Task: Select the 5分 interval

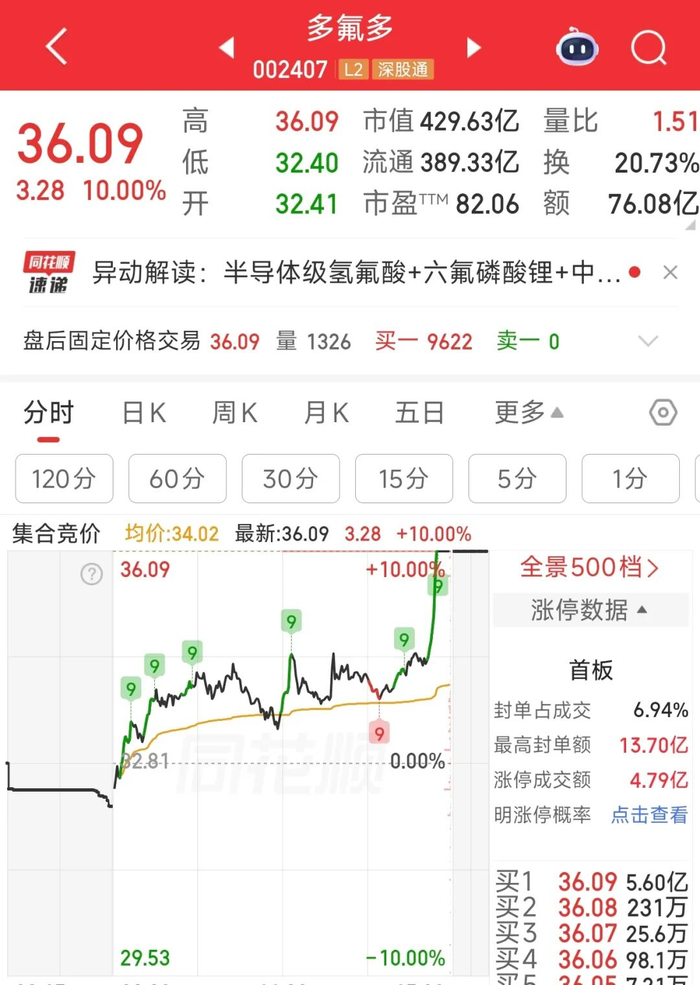Action: (x=517, y=479)
